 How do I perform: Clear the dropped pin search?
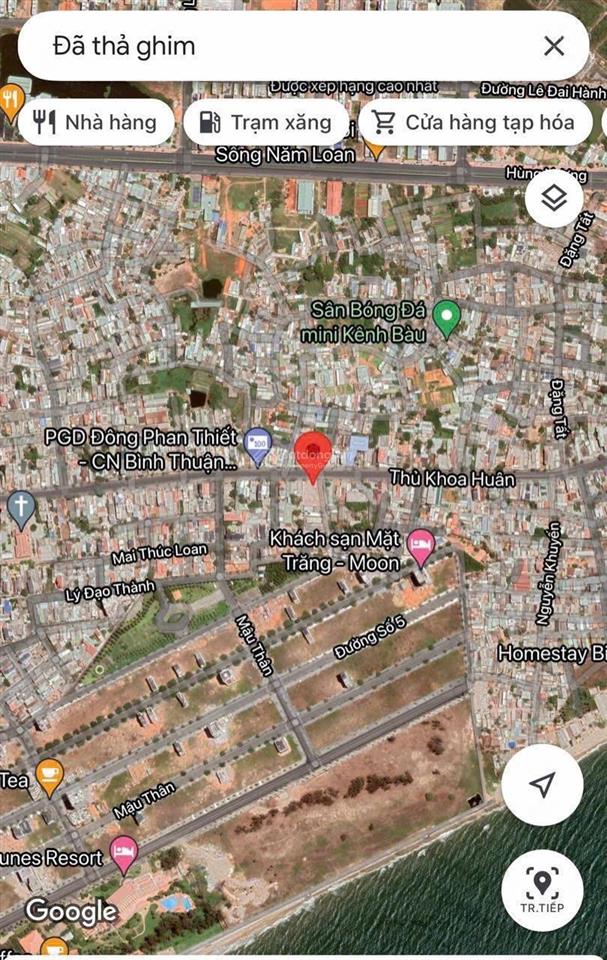553,46
